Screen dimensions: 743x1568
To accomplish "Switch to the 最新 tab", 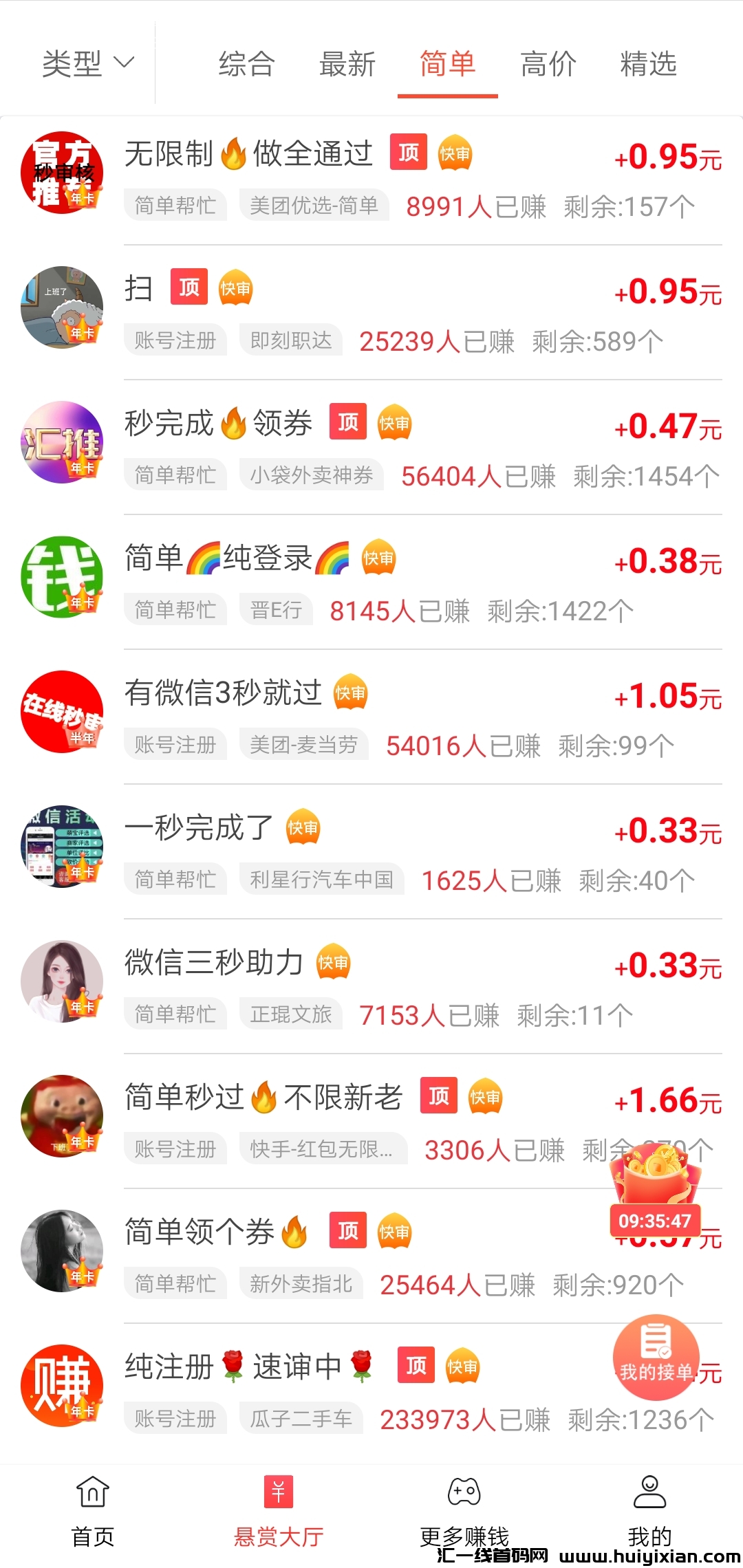I will 347,64.
